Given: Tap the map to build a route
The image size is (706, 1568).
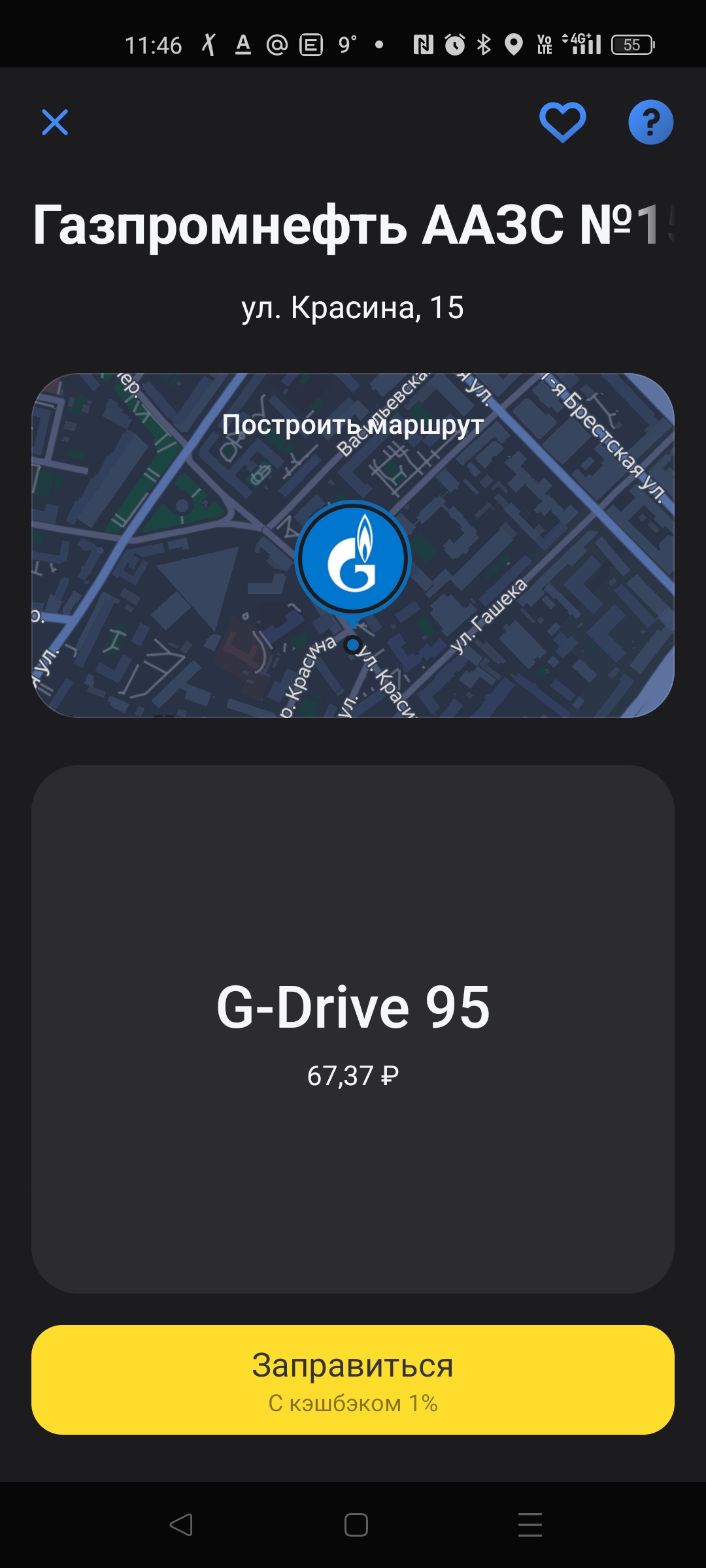Looking at the screenshot, I should tap(353, 545).
